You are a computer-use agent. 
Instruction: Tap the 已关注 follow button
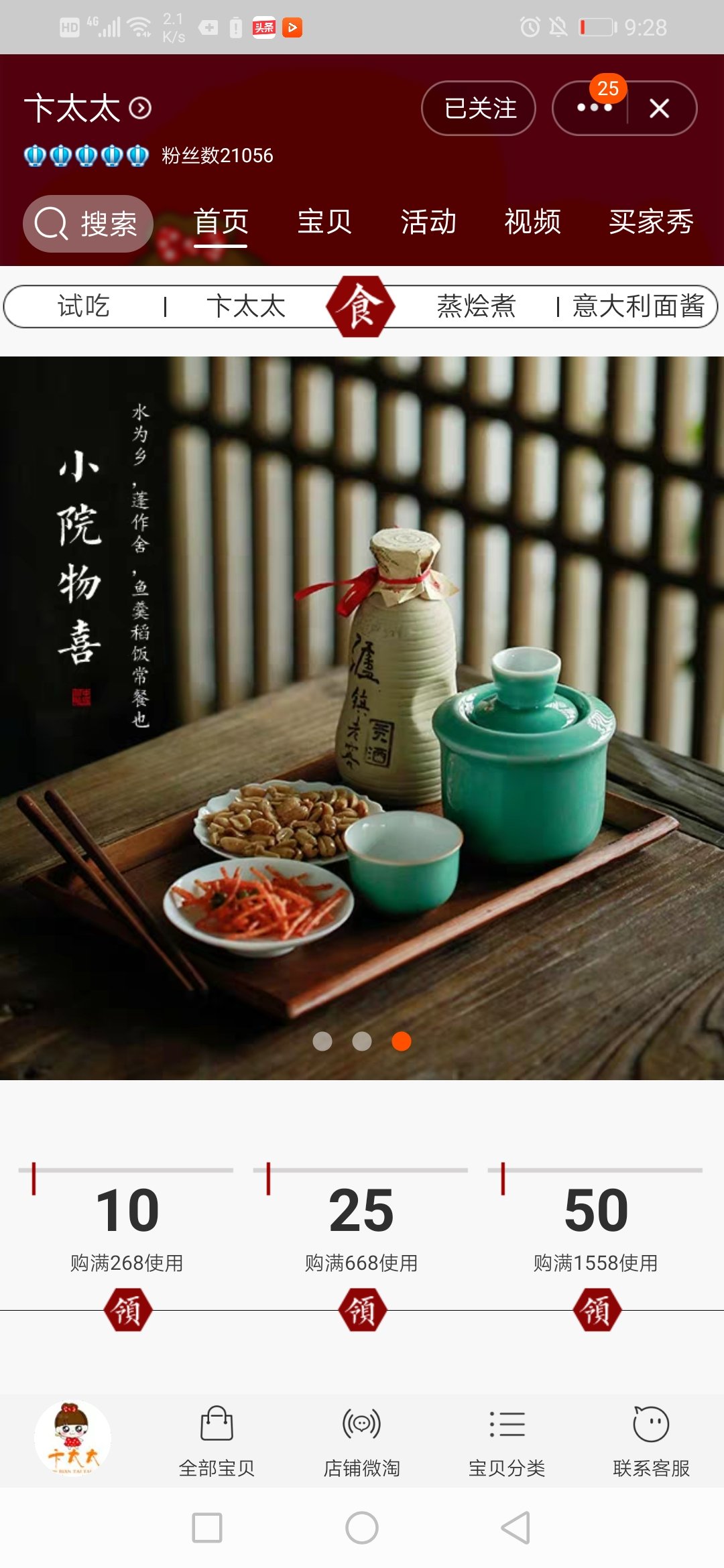(479, 109)
